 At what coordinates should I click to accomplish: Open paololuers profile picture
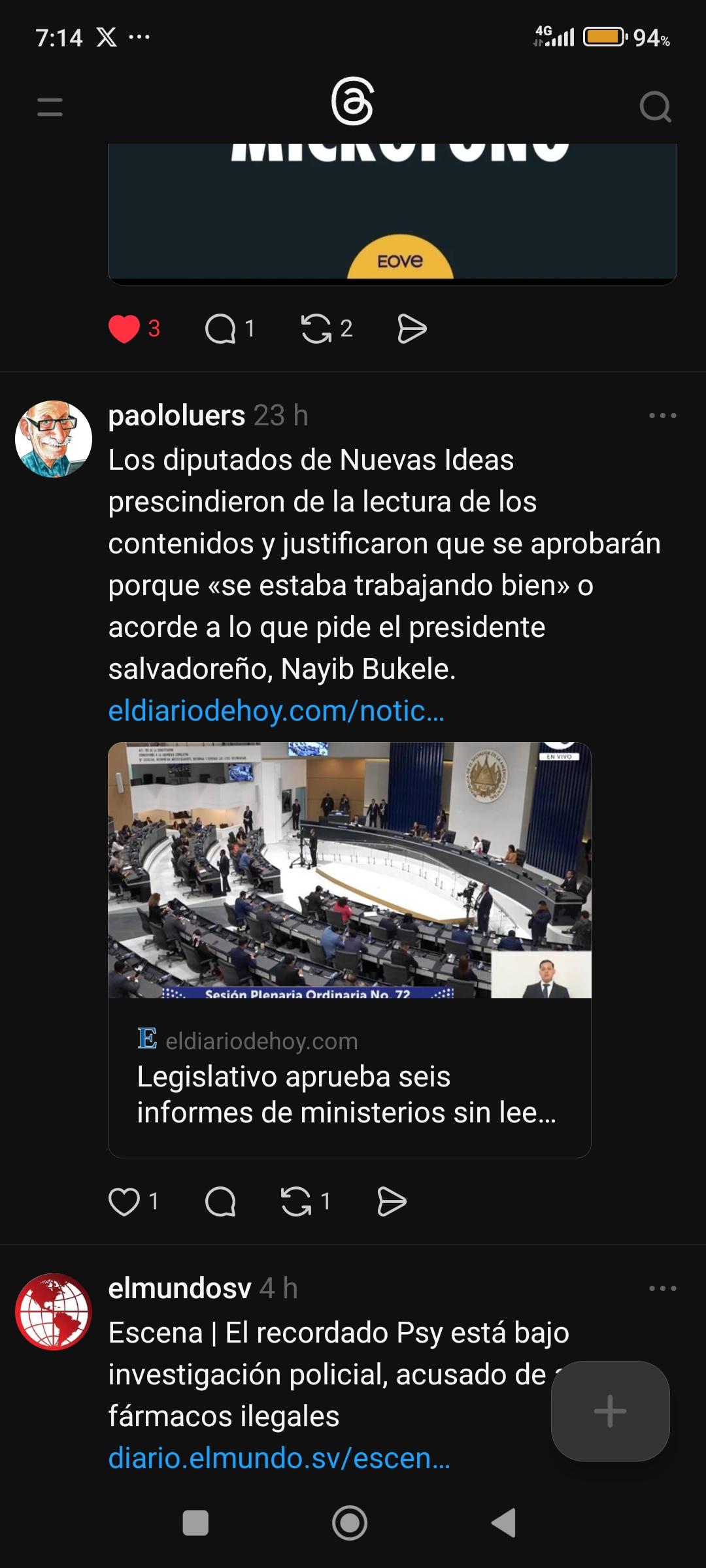pyautogui.click(x=54, y=439)
